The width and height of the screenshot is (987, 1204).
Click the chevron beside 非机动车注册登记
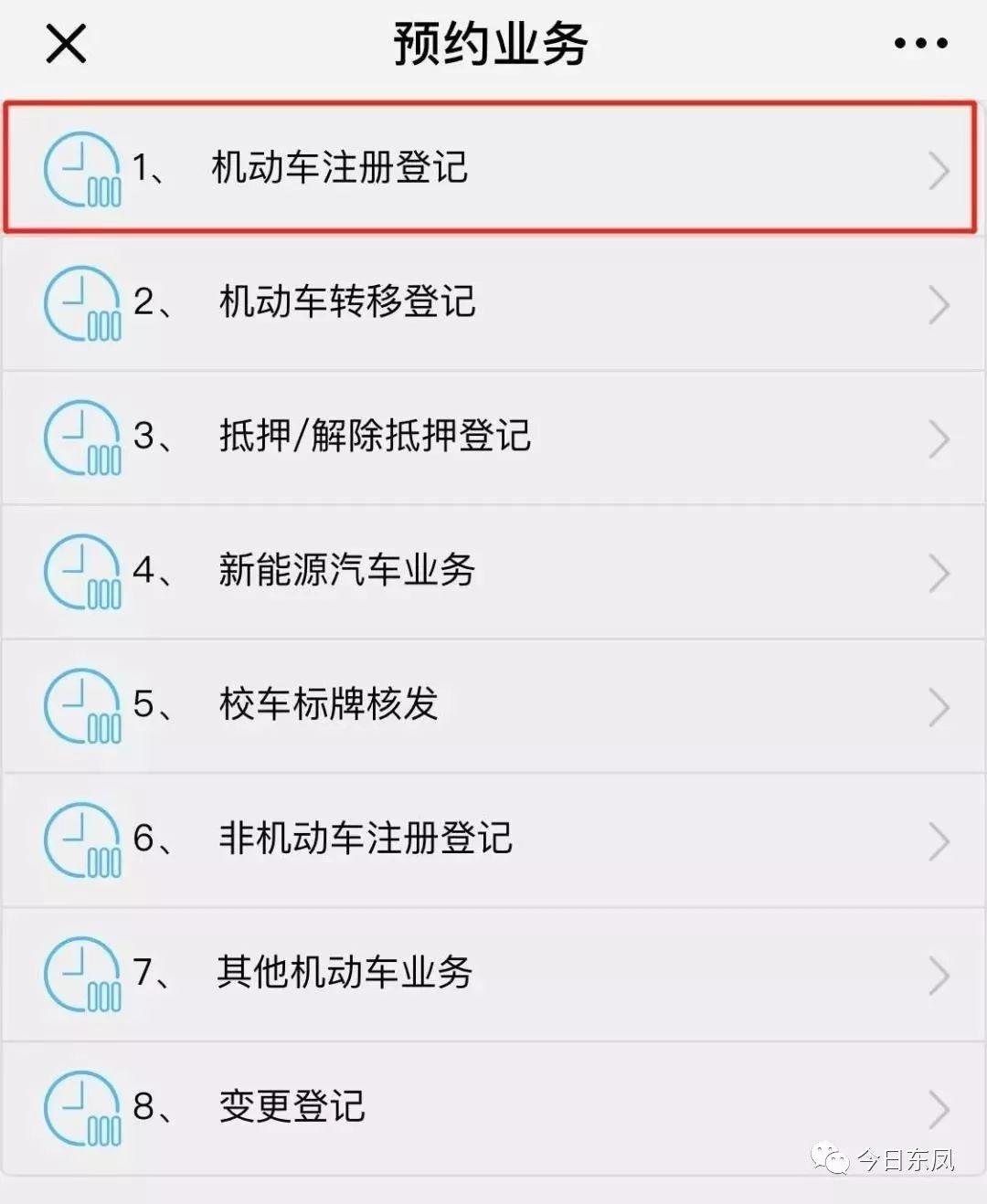tap(939, 840)
